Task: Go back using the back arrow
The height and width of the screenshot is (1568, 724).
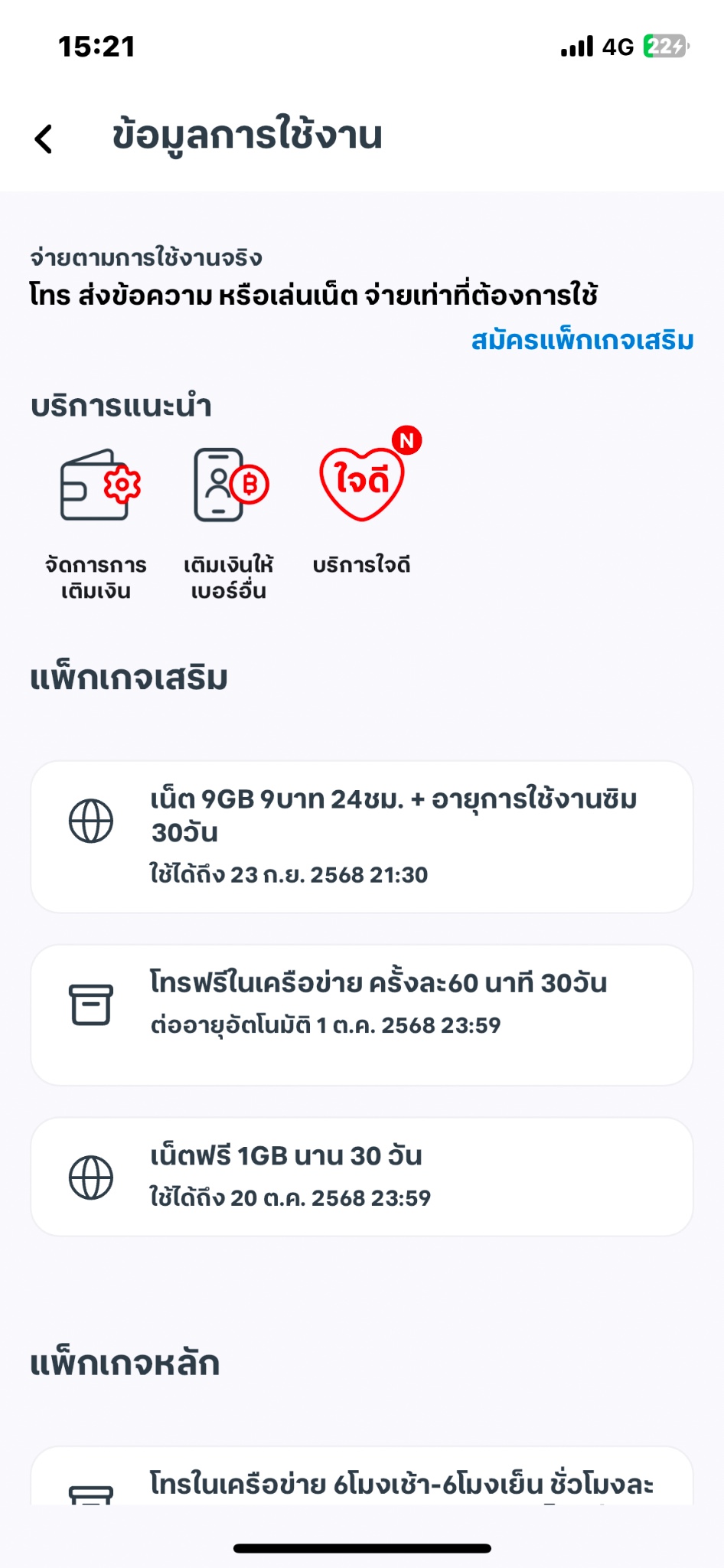Action: click(x=44, y=139)
